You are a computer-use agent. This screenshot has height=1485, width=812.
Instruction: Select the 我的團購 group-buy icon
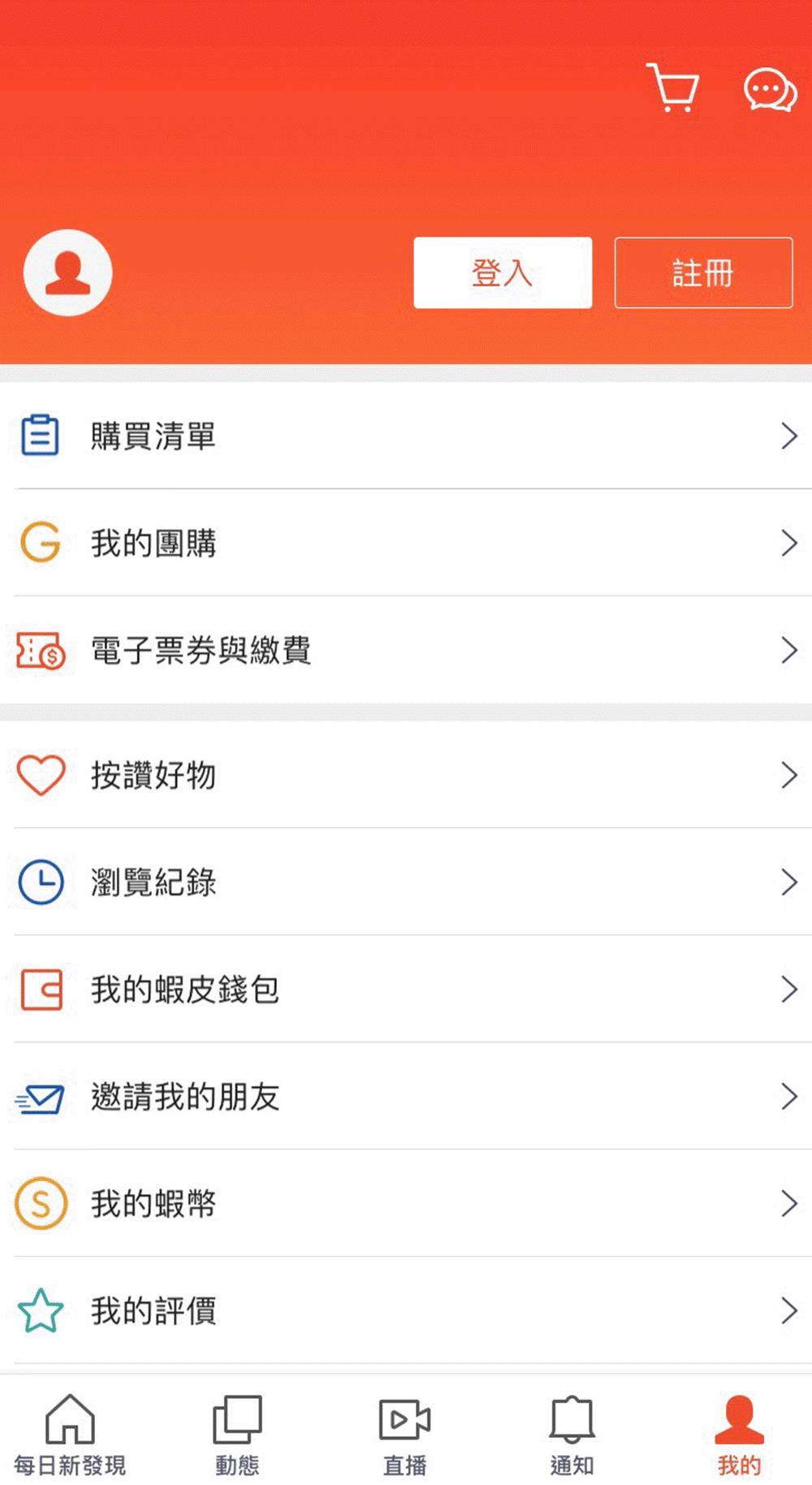(41, 543)
